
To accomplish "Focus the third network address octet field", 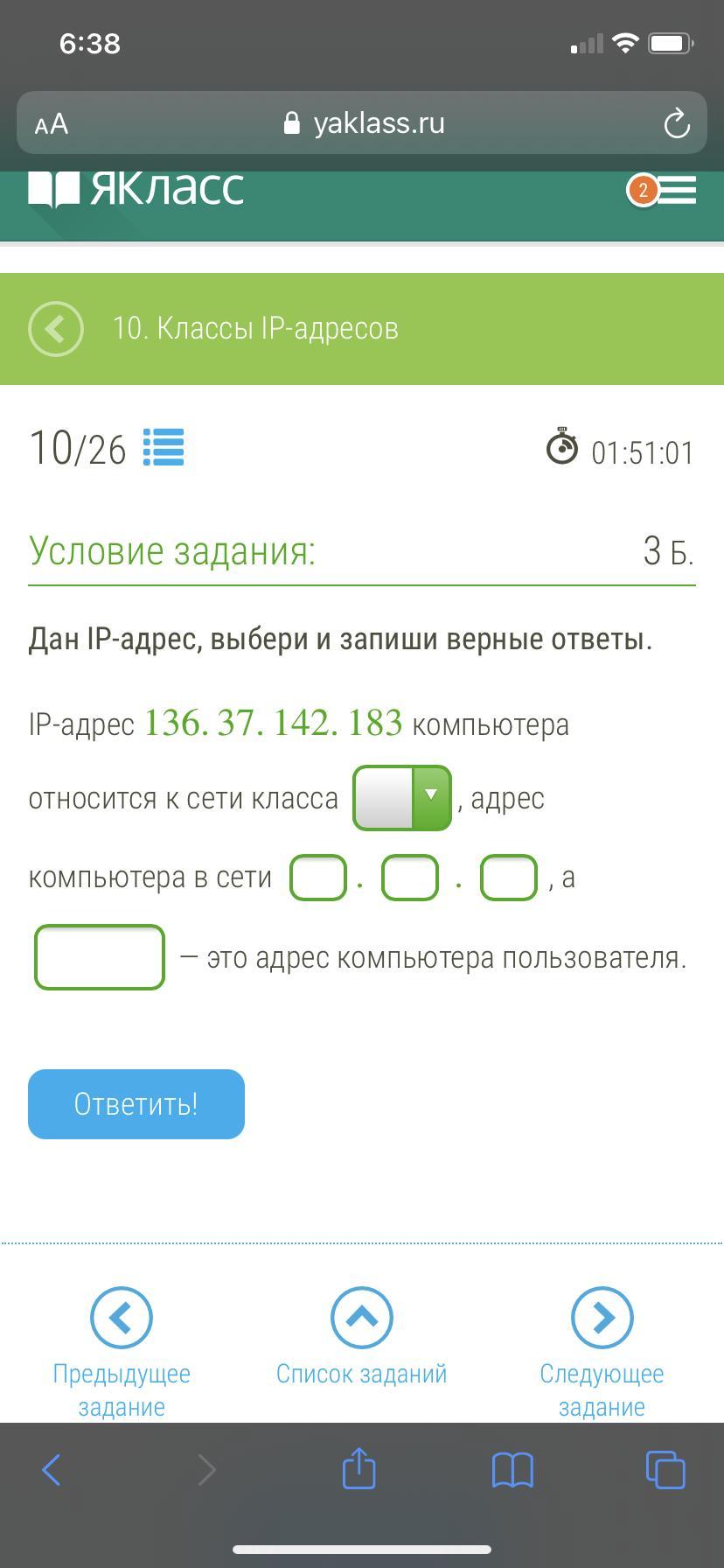I will click(x=509, y=878).
